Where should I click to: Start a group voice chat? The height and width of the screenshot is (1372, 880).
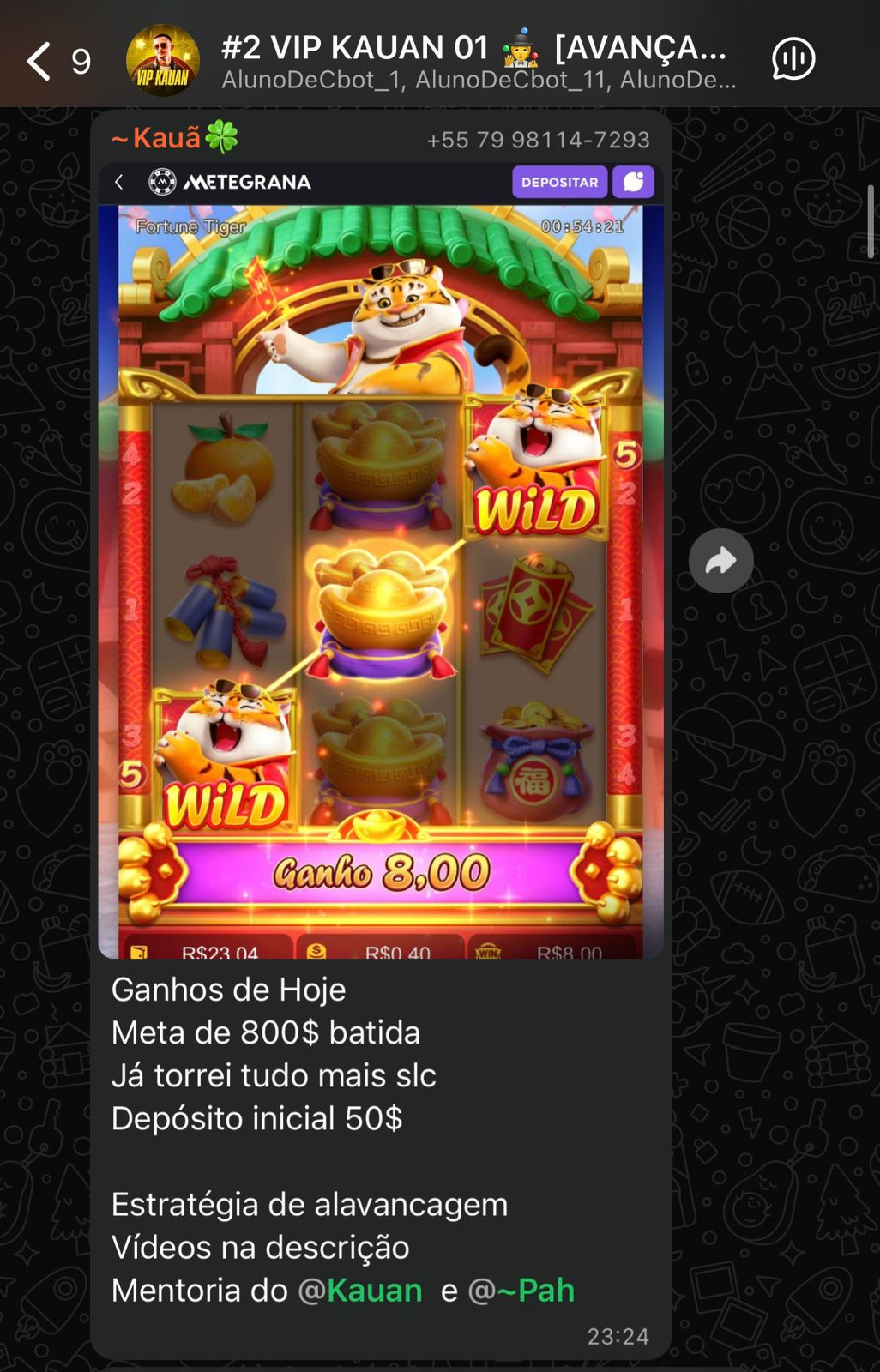793,59
